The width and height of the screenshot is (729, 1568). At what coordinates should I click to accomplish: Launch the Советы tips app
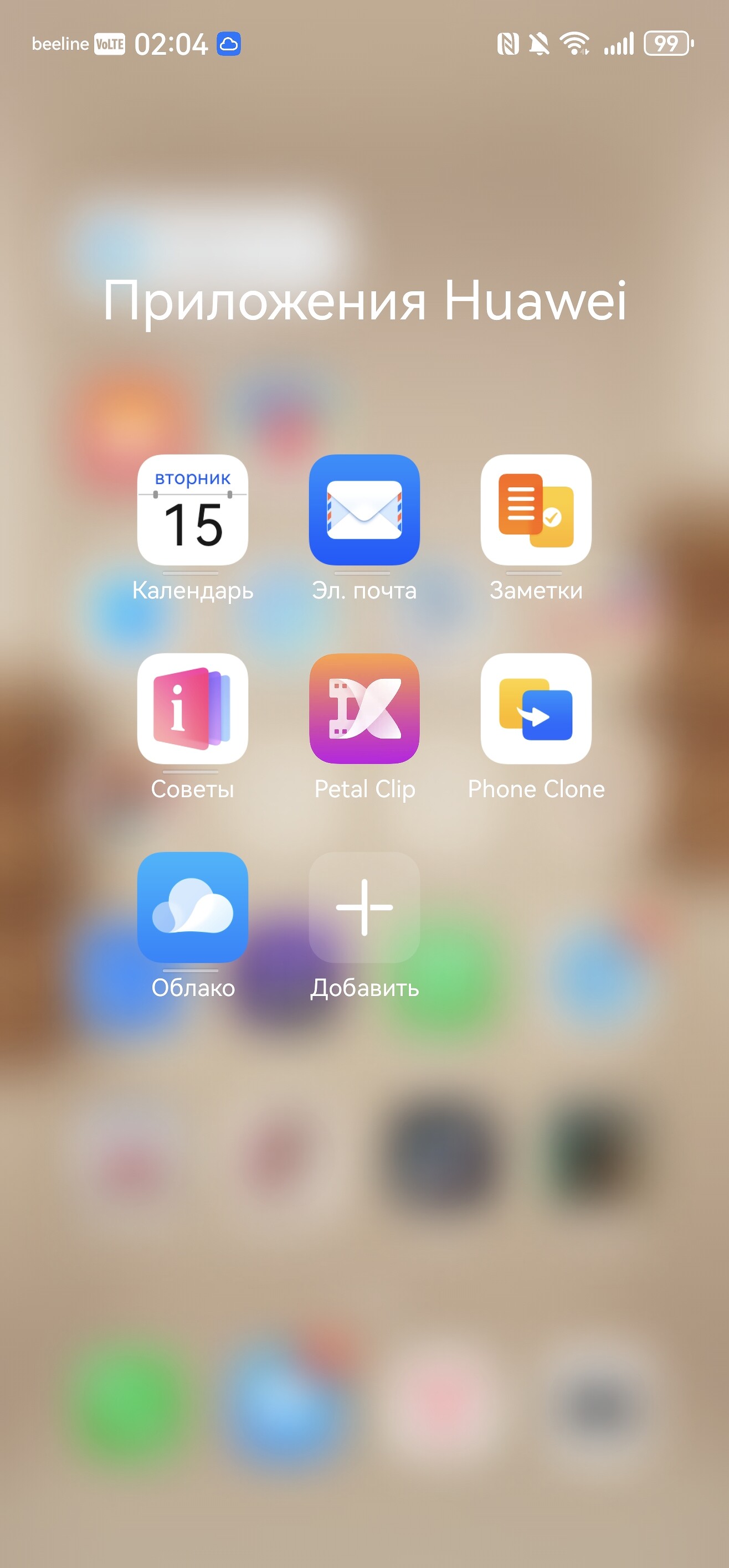click(x=192, y=709)
